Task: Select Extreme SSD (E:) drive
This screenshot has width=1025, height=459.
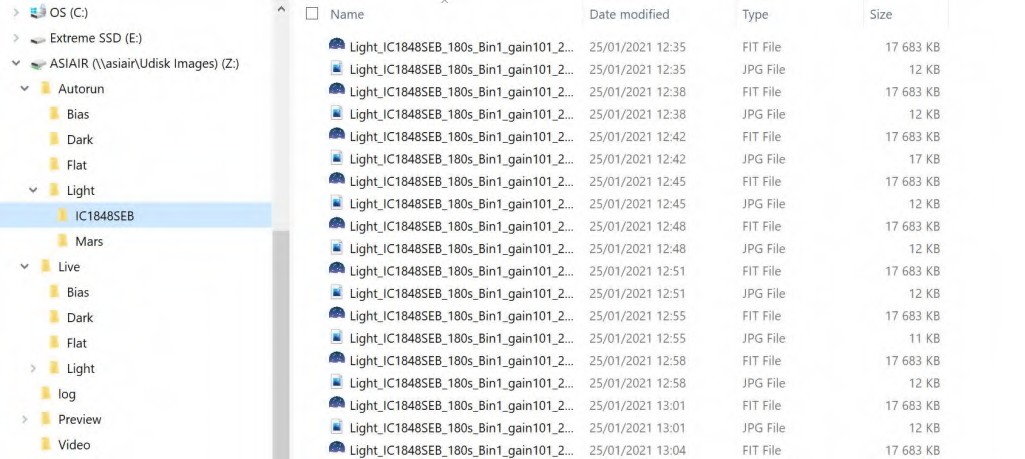Action: [x=95, y=38]
